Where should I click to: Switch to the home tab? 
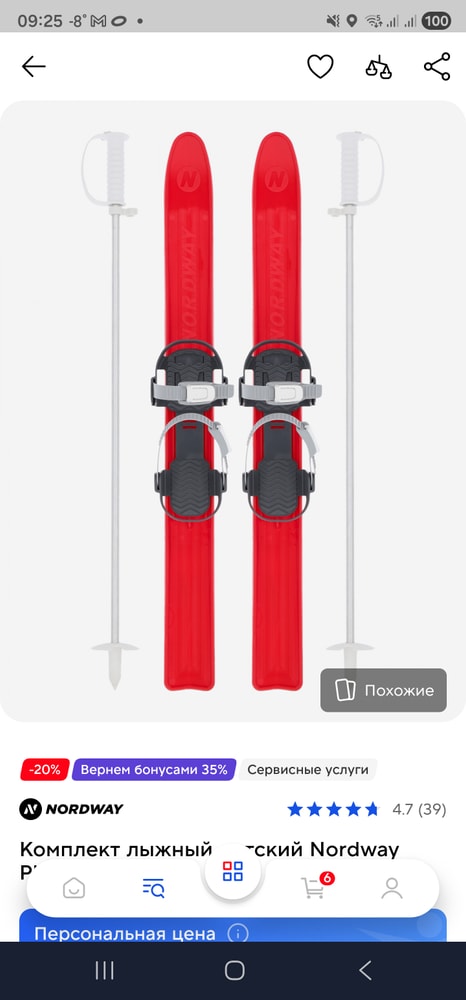pos(74,888)
